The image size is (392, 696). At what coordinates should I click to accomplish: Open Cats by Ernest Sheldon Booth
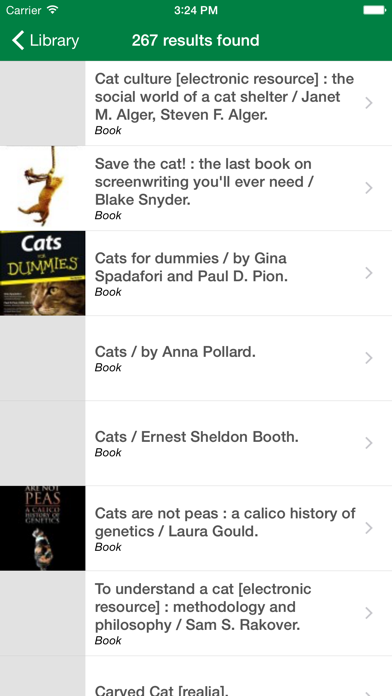[x=196, y=443]
